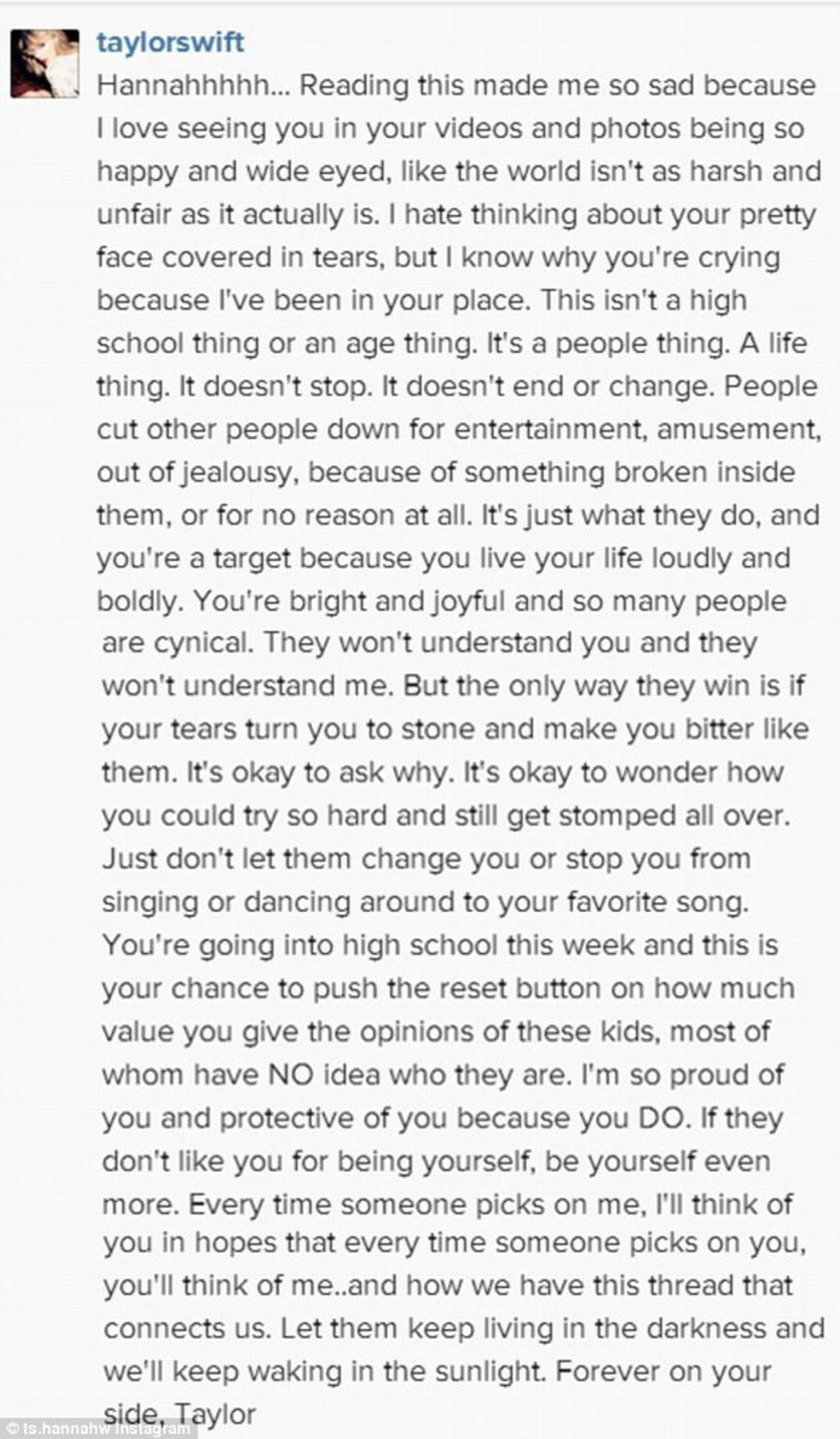The height and width of the screenshot is (1439, 840).
Task: Open the taylorswift username link
Action: pyautogui.click(x=170, y=42)
